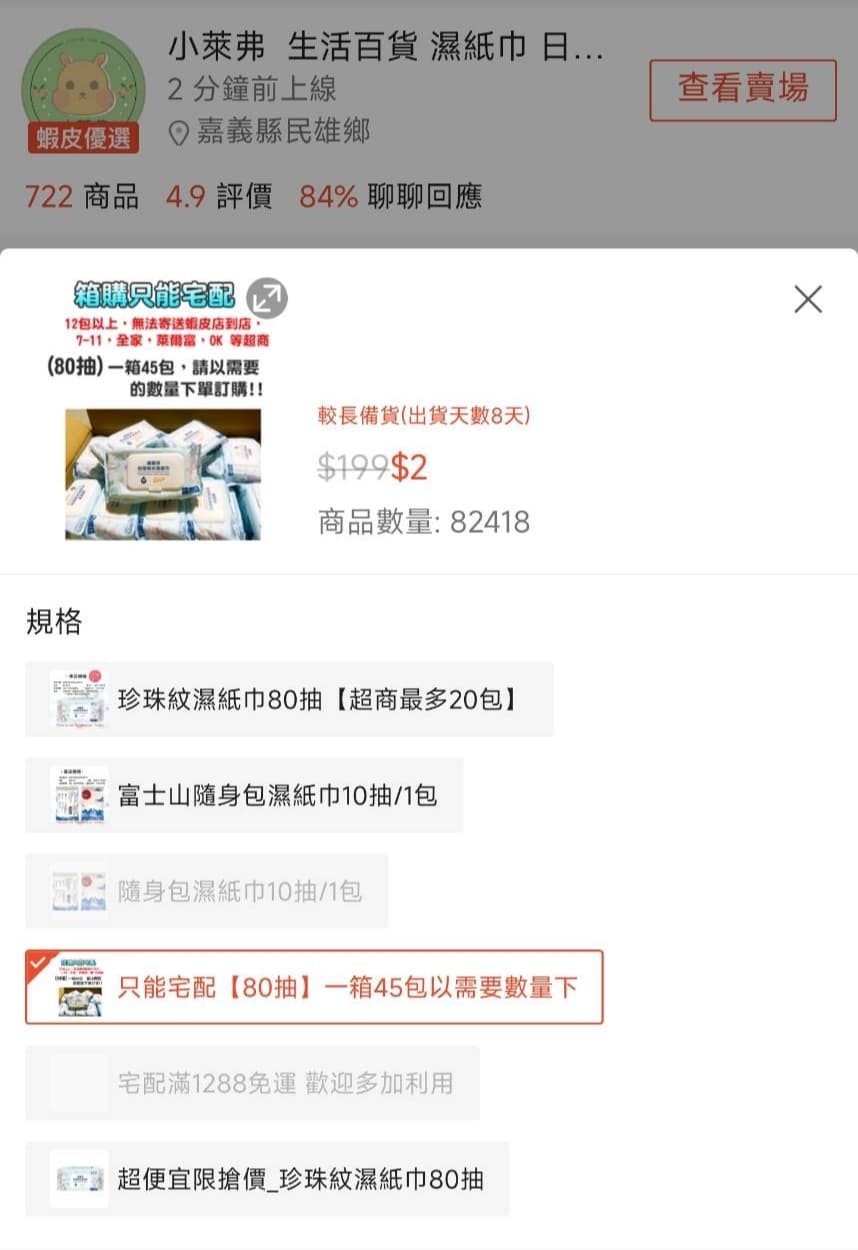Select 珍珠紋濕紙巾80抽【超商最多20包】 option
Viewport: 858px width, 1250px height.
coord(289,699)
